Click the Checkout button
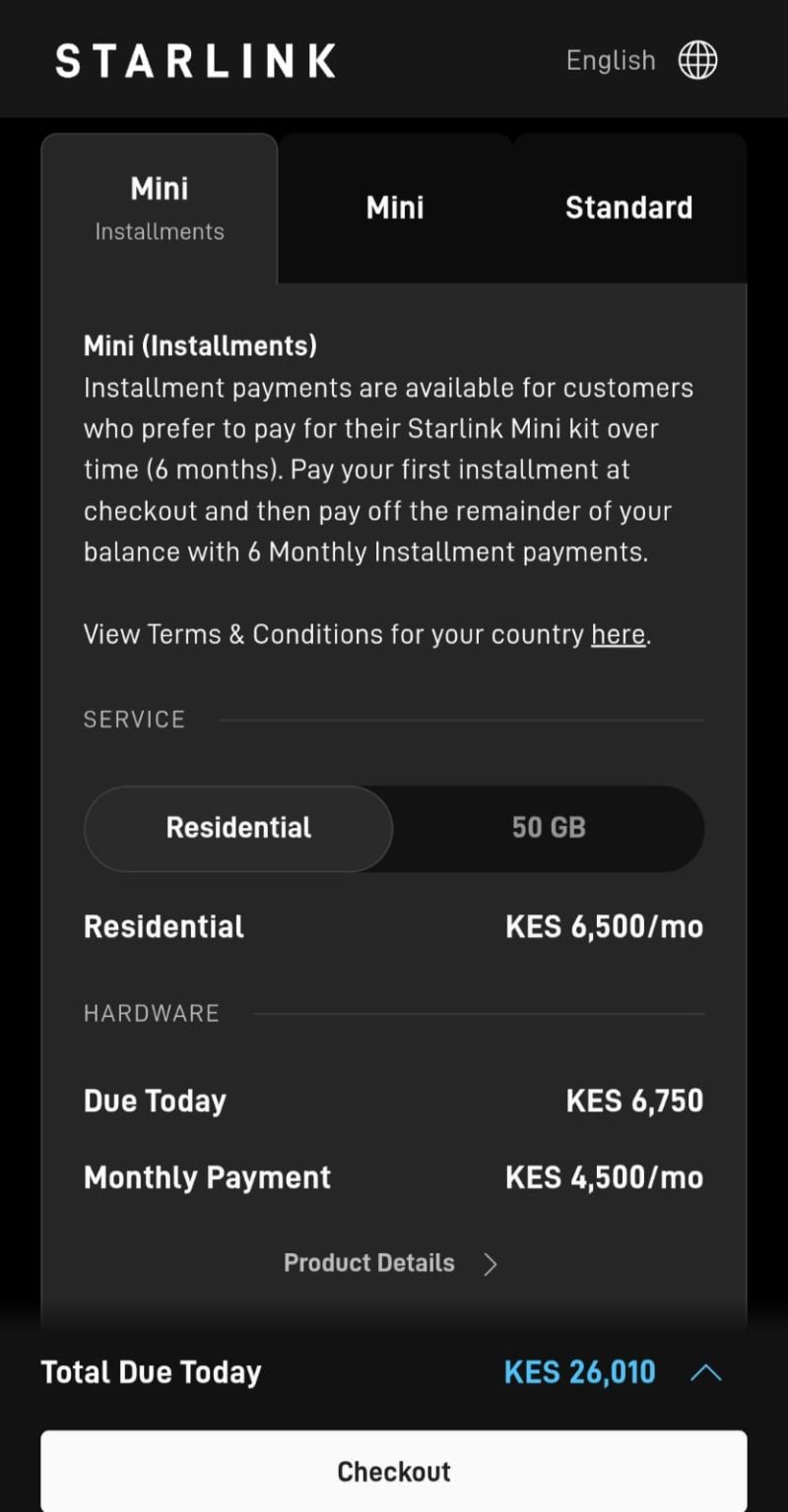This screenshot has width=788, height=1512. 394,1471
